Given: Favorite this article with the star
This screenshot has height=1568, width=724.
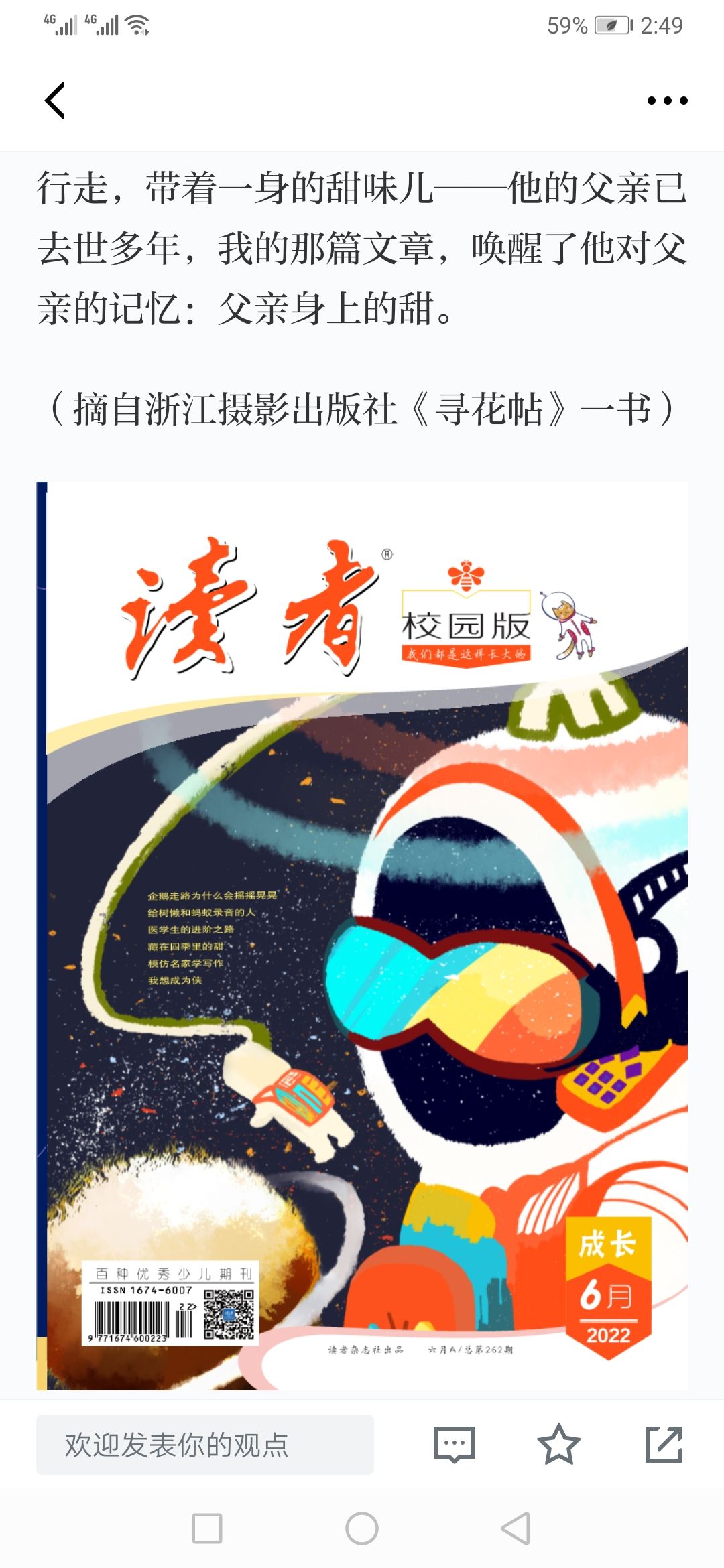Looking at the screenshot, I should (558, 1445).
